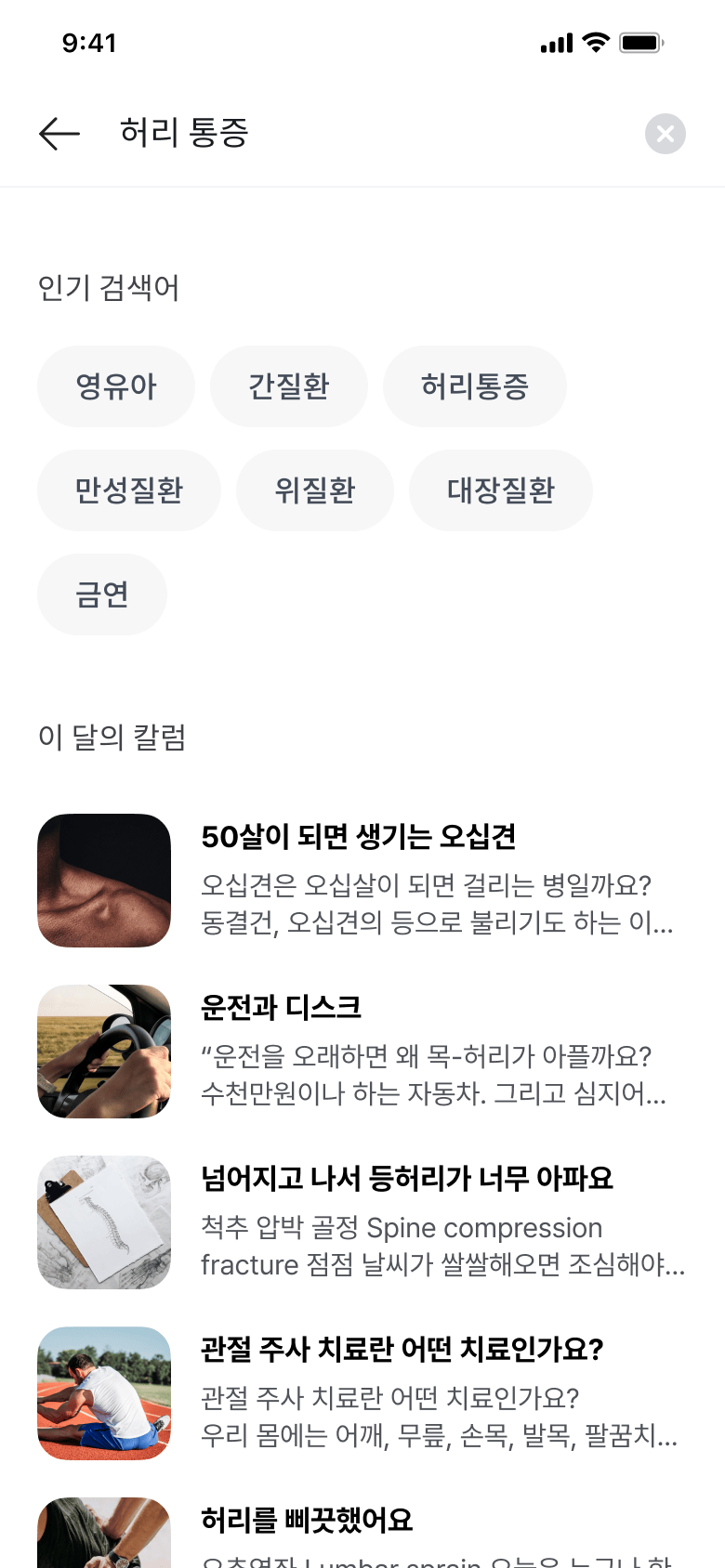This screenshot has width=725, height=1568.
Task: Clear the search text 허리 통증
Action: [x=665, y=134]
